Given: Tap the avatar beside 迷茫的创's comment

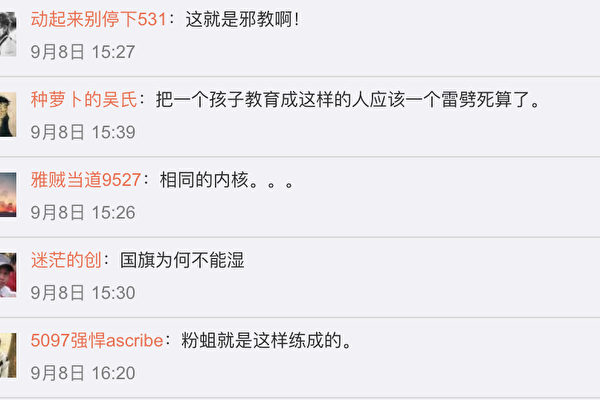Looking at the screenshot, I should tap(8, 274).
